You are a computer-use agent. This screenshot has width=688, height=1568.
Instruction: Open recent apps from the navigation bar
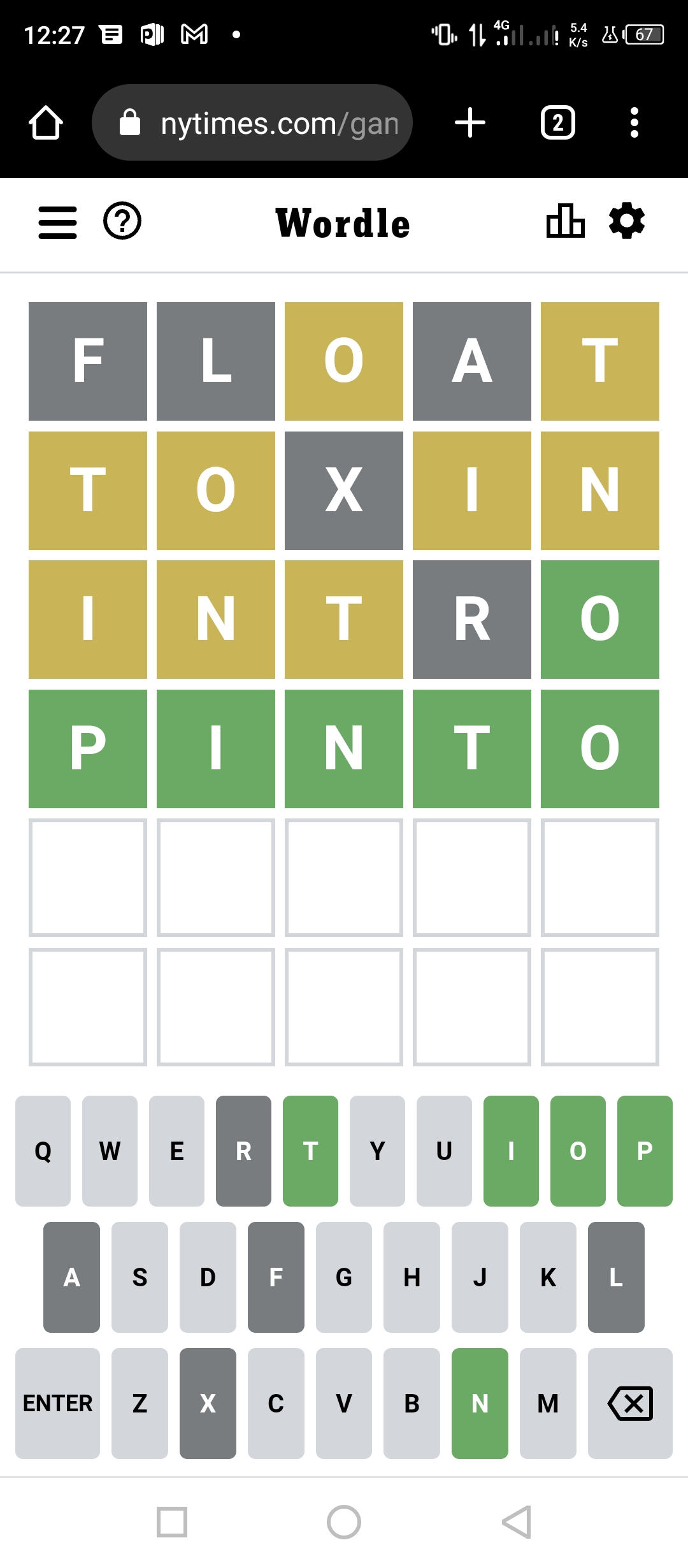tap(172, 1522)
